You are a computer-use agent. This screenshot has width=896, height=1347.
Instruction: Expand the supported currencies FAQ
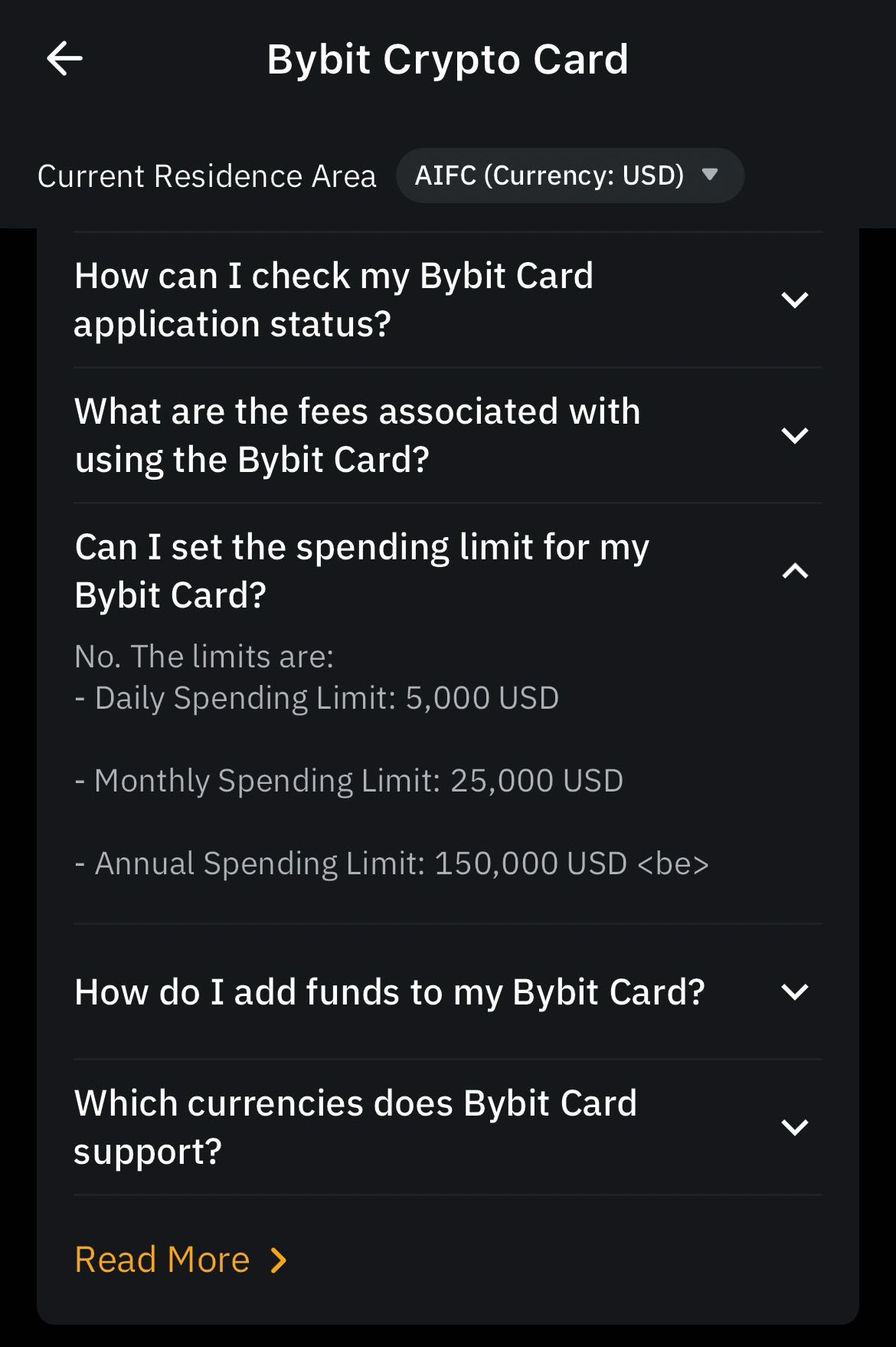point(356,1126)
